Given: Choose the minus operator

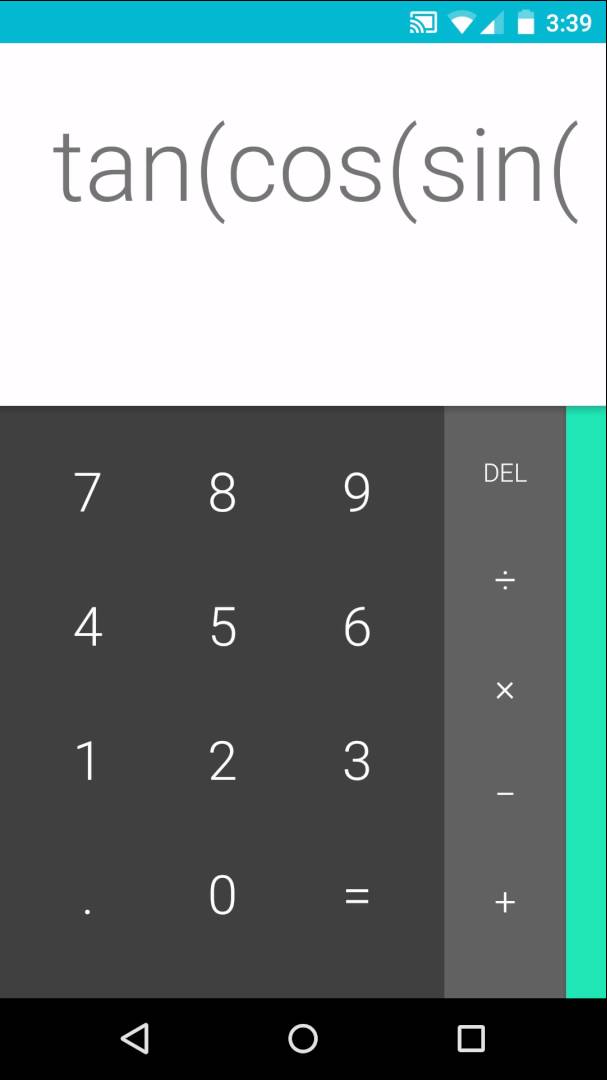Looking at the screenshot, I should (x=505, y=796).
